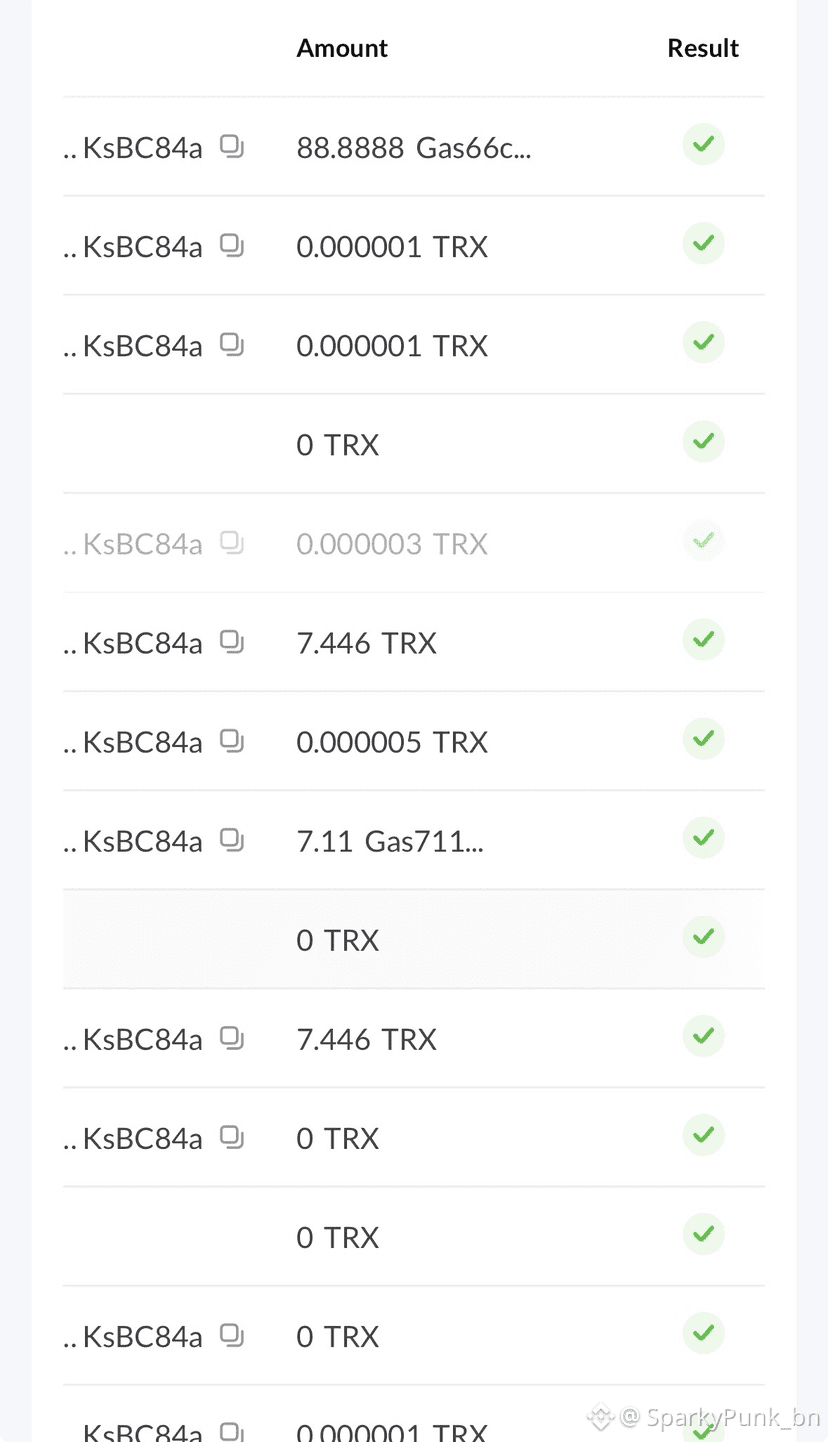Open the KsBC84a address beside 88.8888
The height and width of the screenshot is (1442, 828).
142,148
